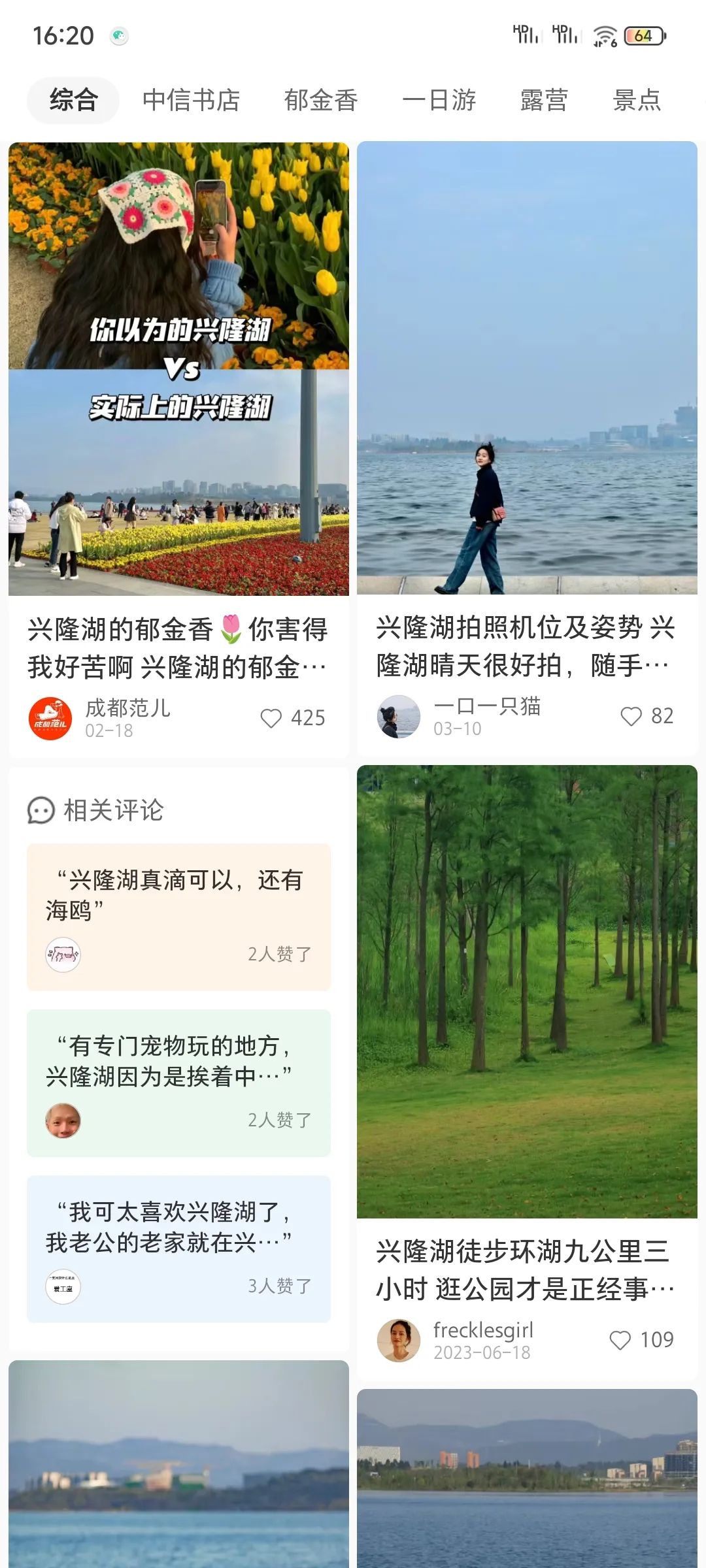Image resolution: width=706 pixels, height=1568 pixels.
Task: Switch to the 景点 tab
Action: pos(637,100)
